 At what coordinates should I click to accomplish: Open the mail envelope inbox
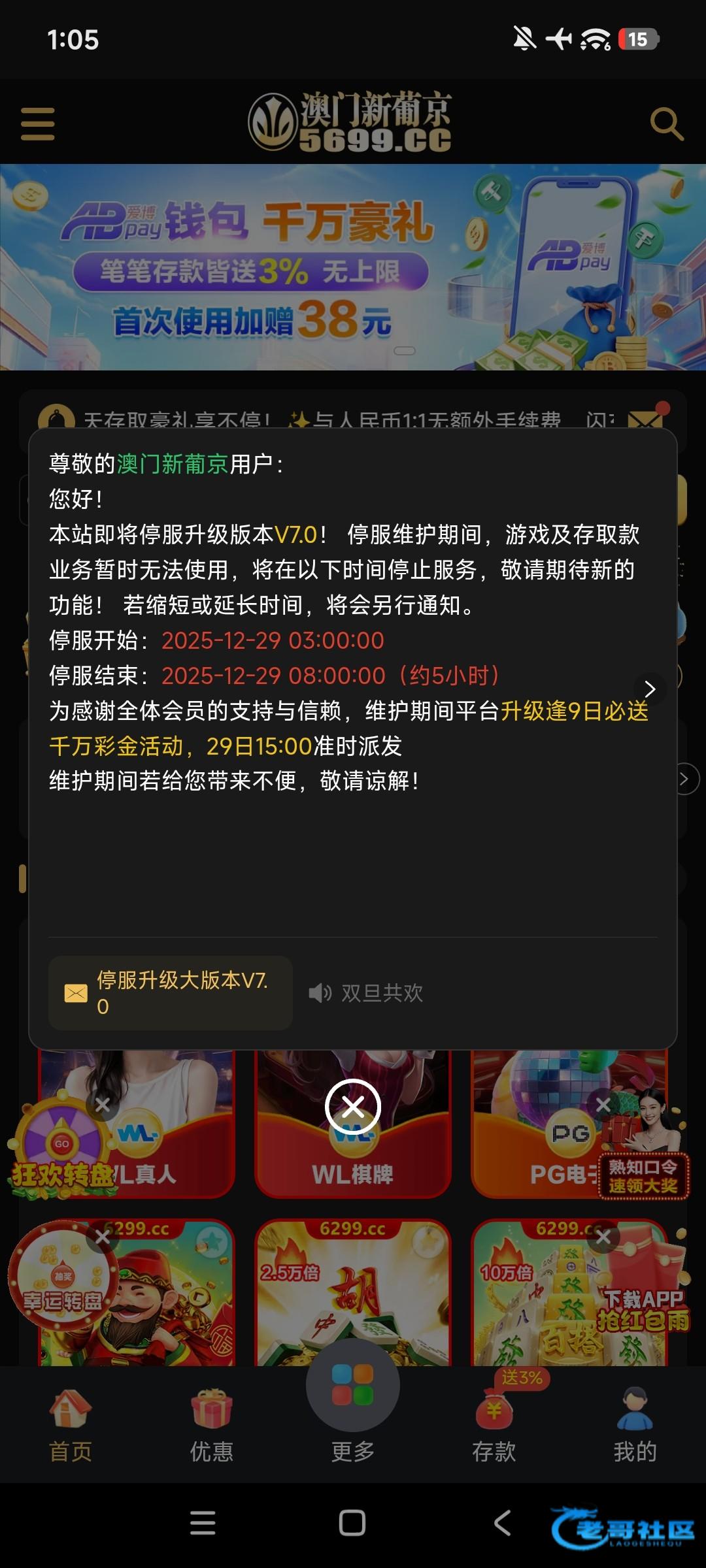click(x=645, y=418)
